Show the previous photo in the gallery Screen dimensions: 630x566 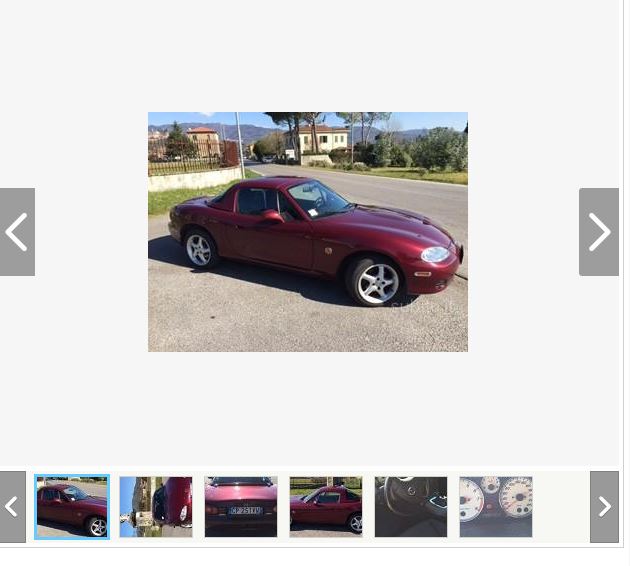(17, 232)
